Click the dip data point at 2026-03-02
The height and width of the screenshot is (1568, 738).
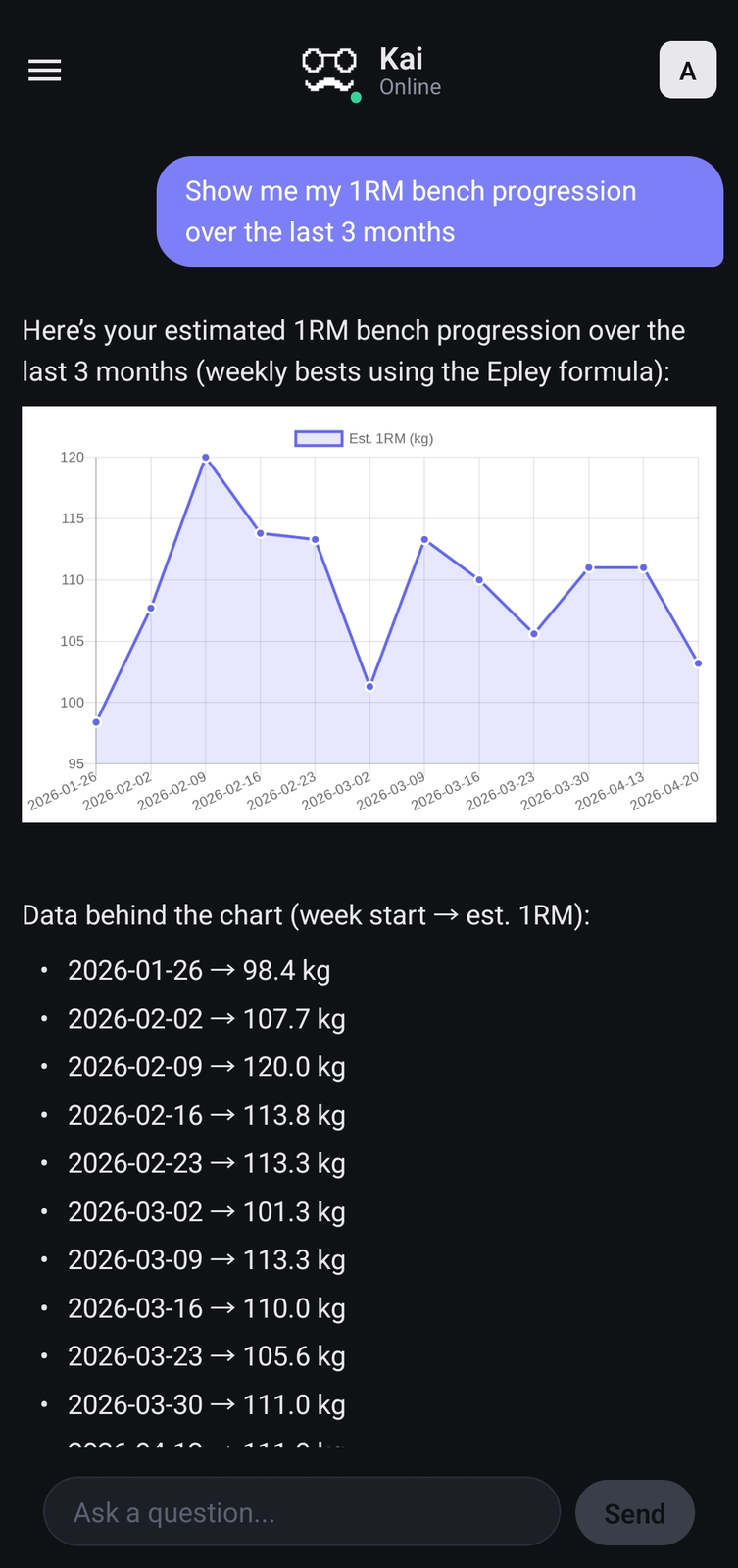coord(370,685)
